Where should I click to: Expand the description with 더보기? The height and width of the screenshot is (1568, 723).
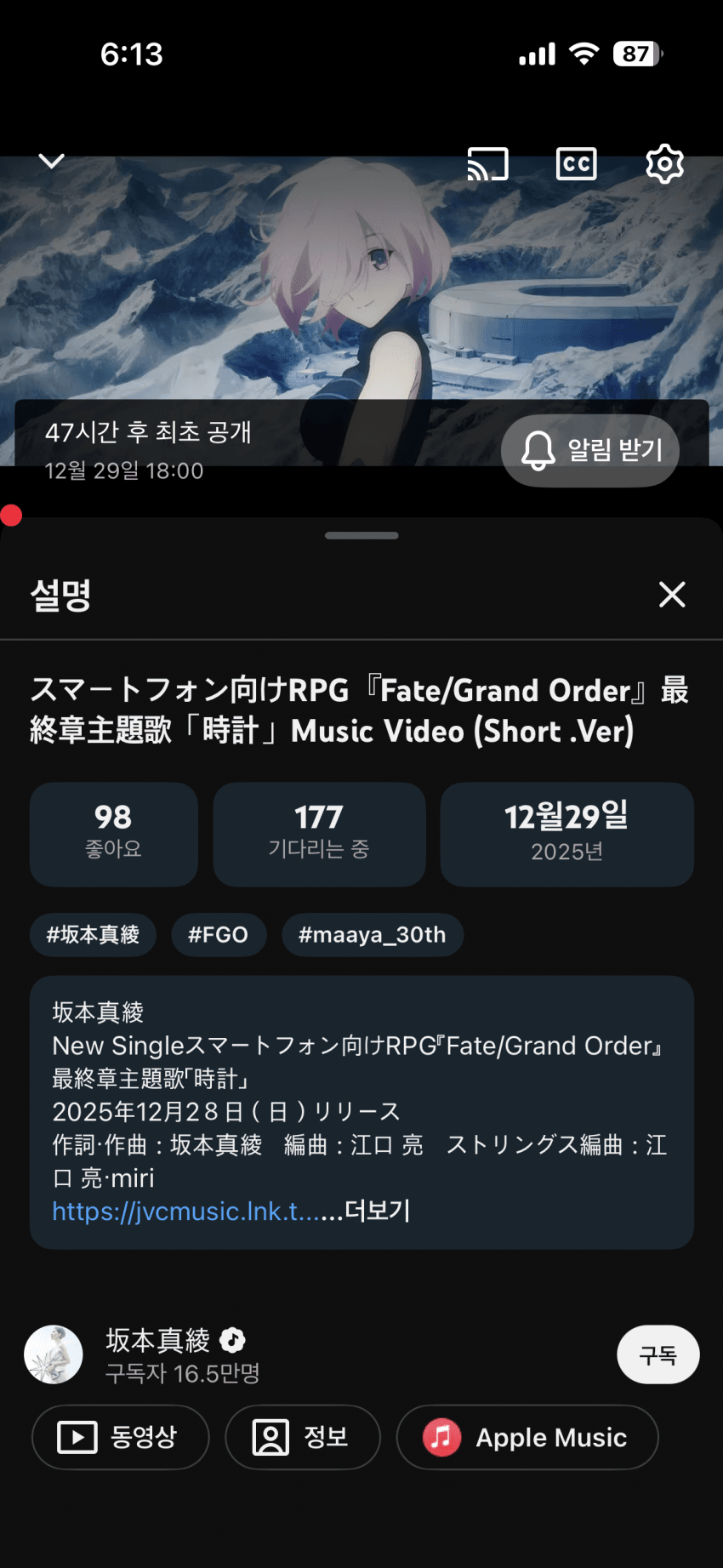click(x=378, y=1212)
